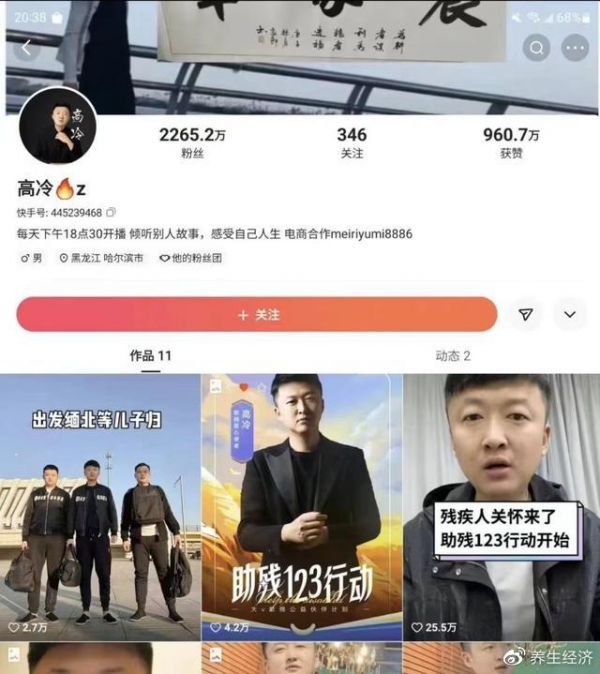600x674 pixels.
Task: Open the profile avatar picture
Action: (57, 125)
